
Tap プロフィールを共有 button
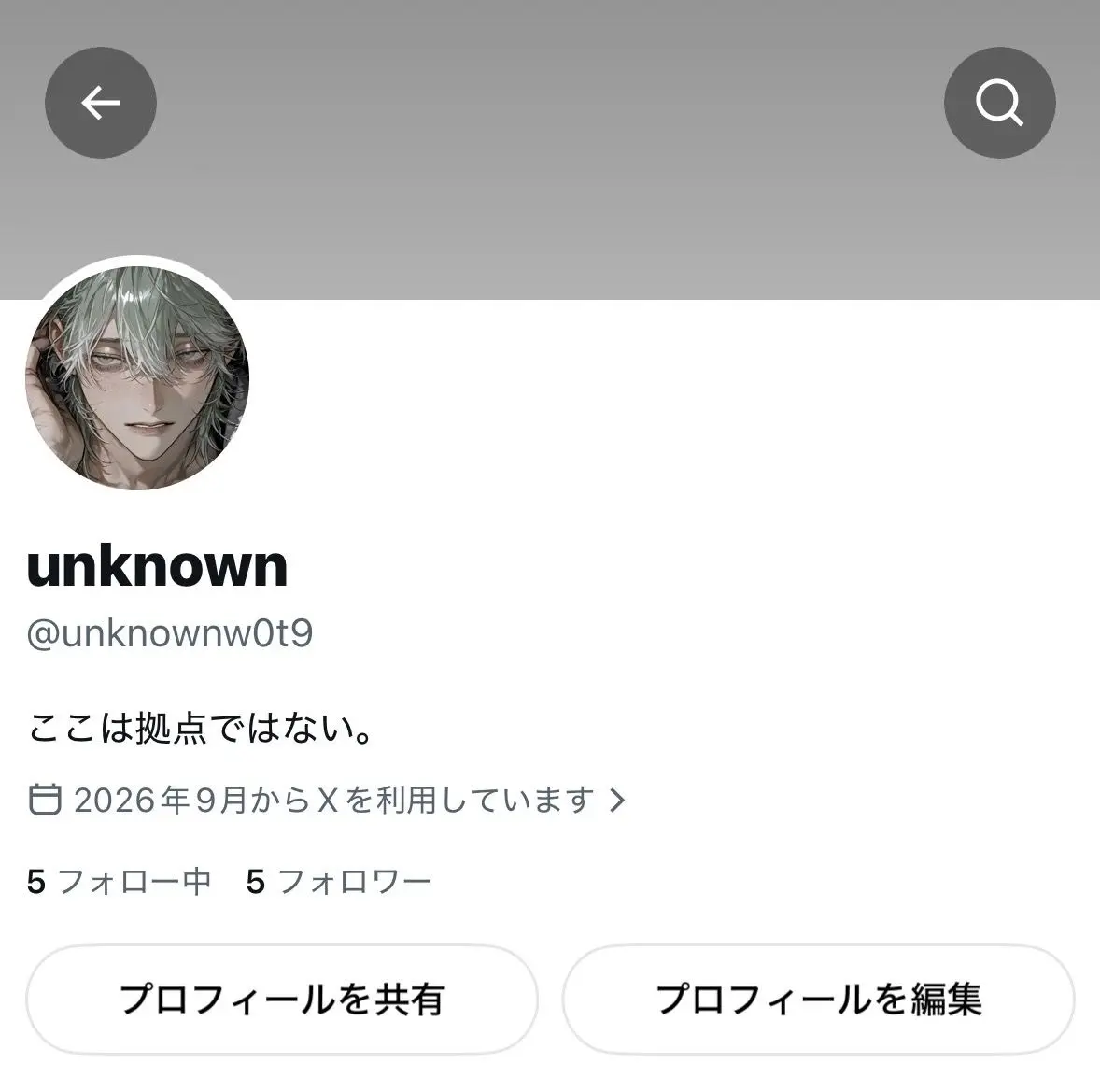click(282, 1000)
